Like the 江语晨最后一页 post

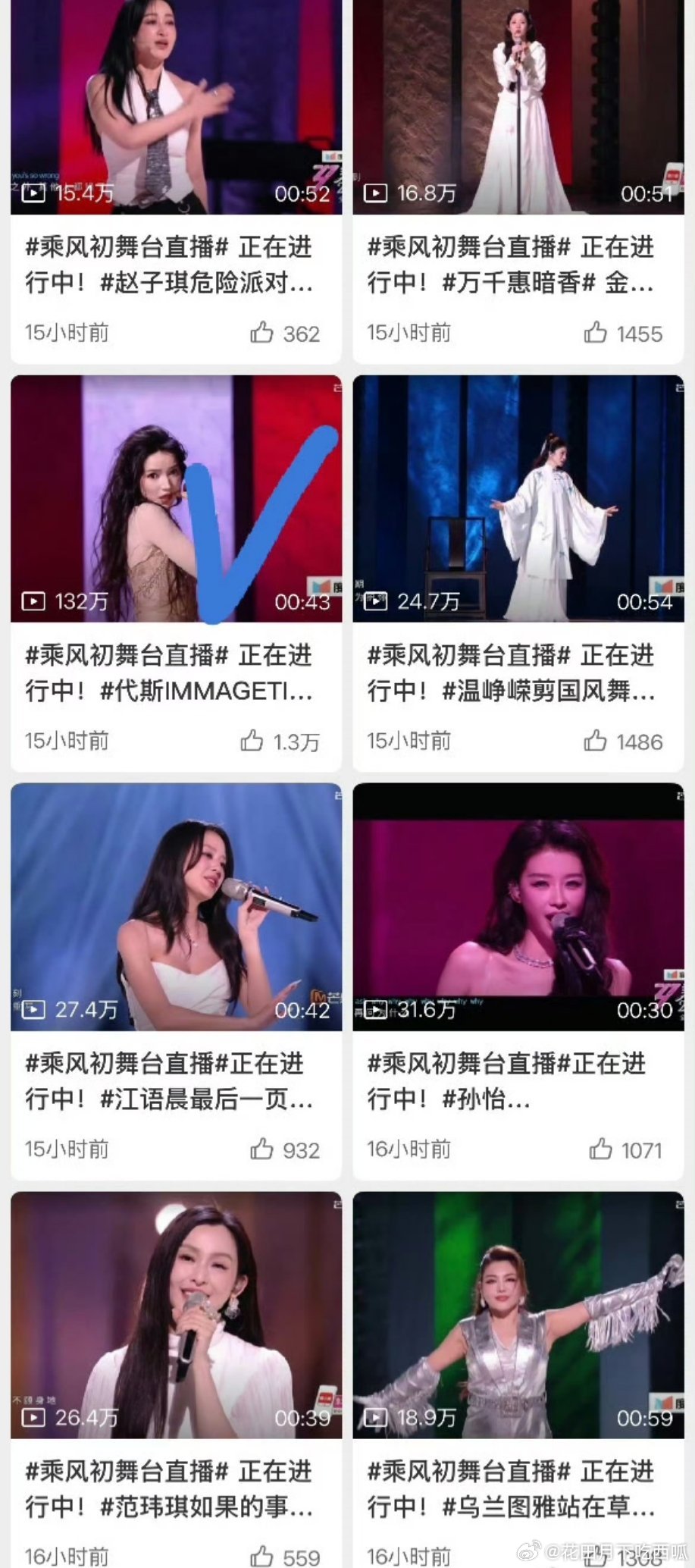click(261, 1149)
